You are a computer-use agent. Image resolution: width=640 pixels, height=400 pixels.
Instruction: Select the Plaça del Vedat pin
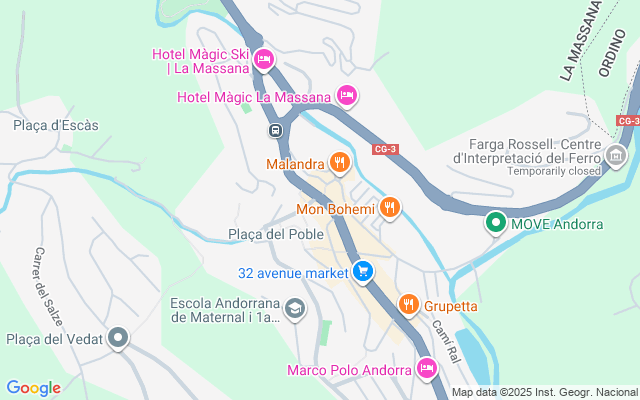point(119,339)
